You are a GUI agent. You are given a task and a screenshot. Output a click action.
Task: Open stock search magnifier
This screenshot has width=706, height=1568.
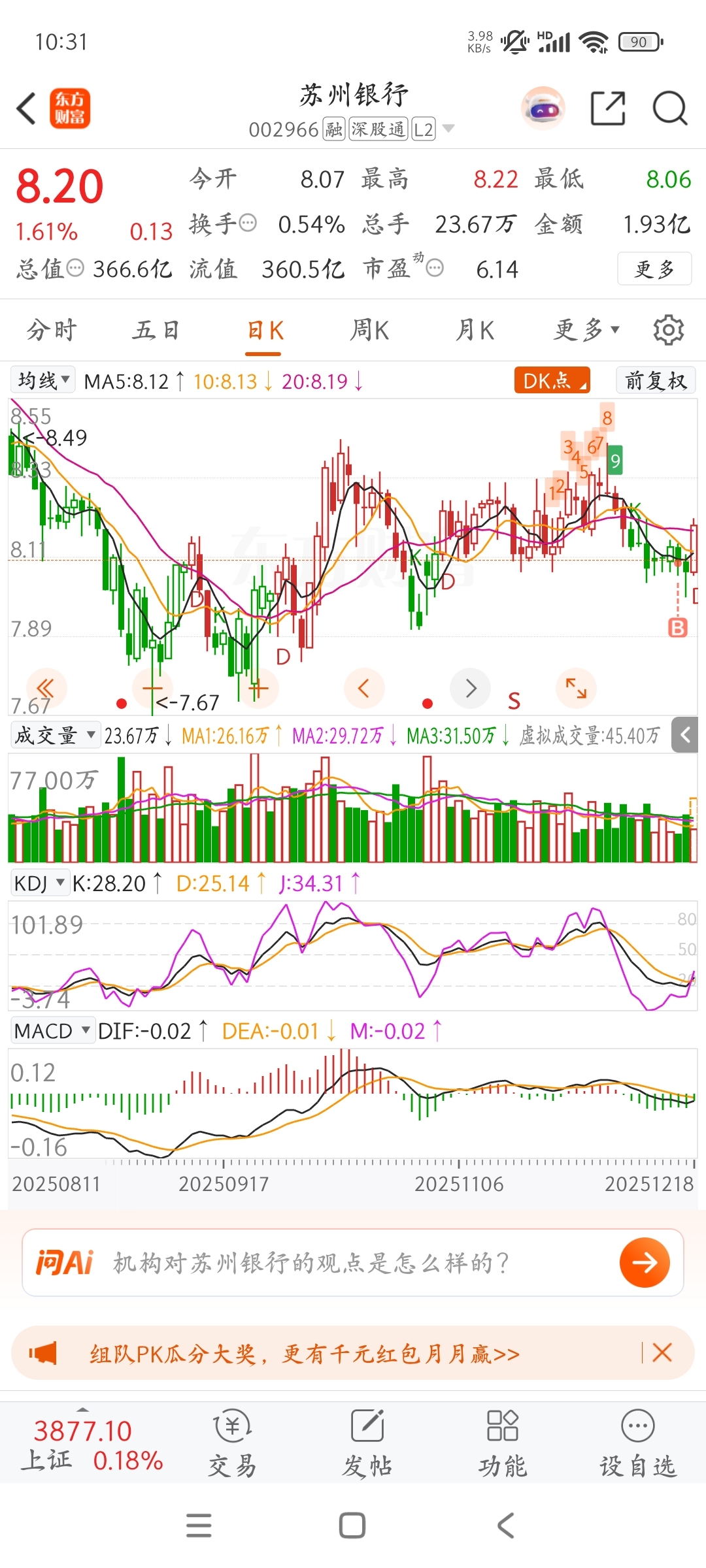click(670, 108)
